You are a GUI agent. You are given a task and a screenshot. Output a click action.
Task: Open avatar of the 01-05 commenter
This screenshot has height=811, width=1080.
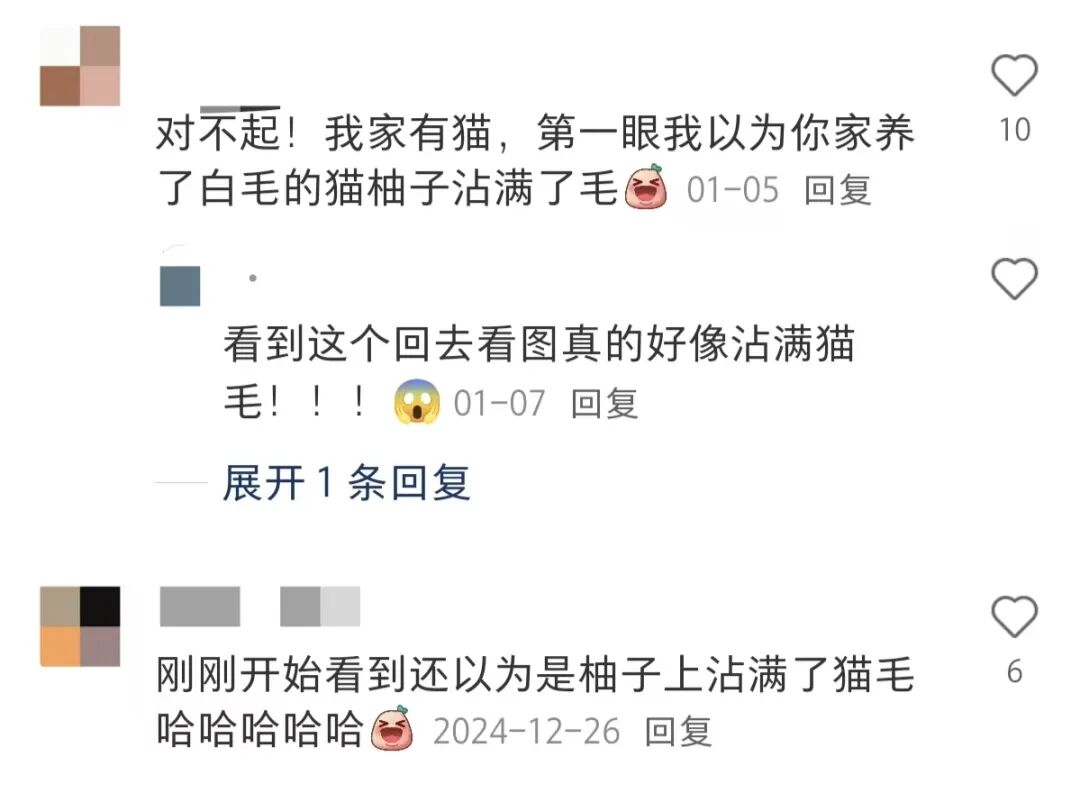(x=80, y=66)
